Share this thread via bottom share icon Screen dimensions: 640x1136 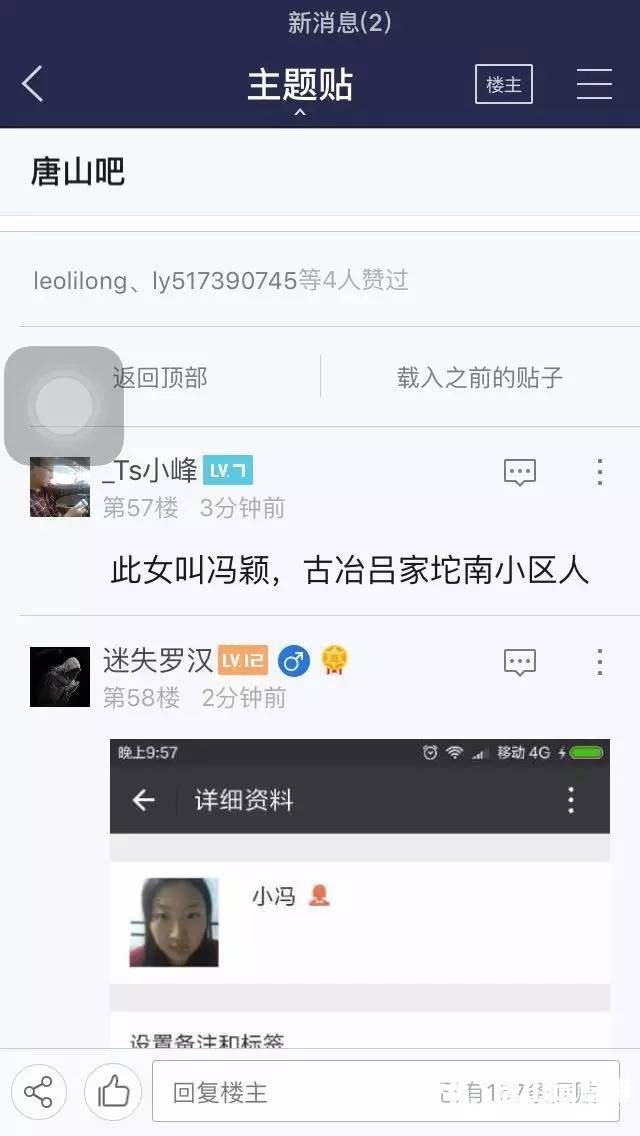pyautogui.click(x=39, y=1091)
